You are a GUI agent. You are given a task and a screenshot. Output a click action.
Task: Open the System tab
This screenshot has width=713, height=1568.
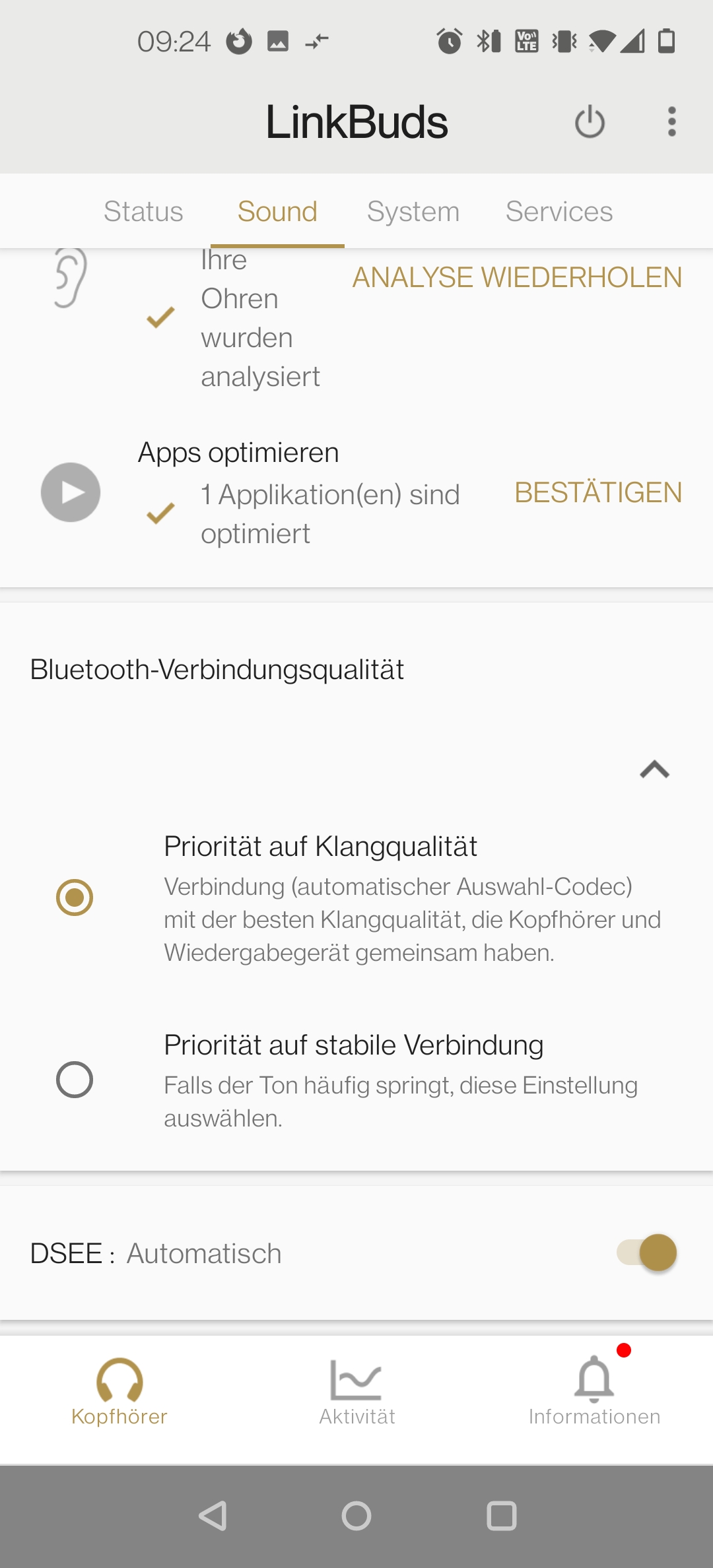coord(413,212)
